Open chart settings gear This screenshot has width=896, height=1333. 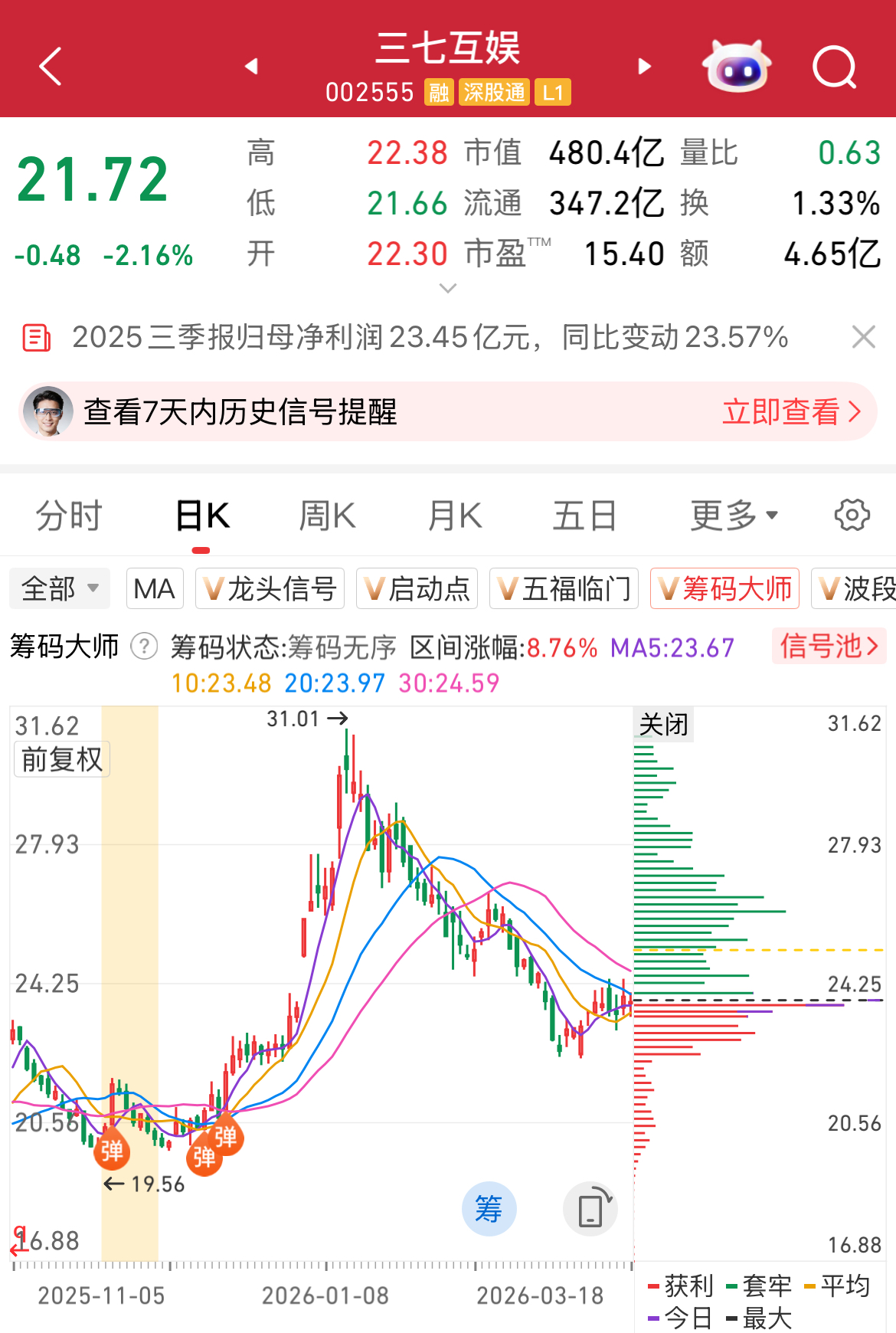point(852,516)
